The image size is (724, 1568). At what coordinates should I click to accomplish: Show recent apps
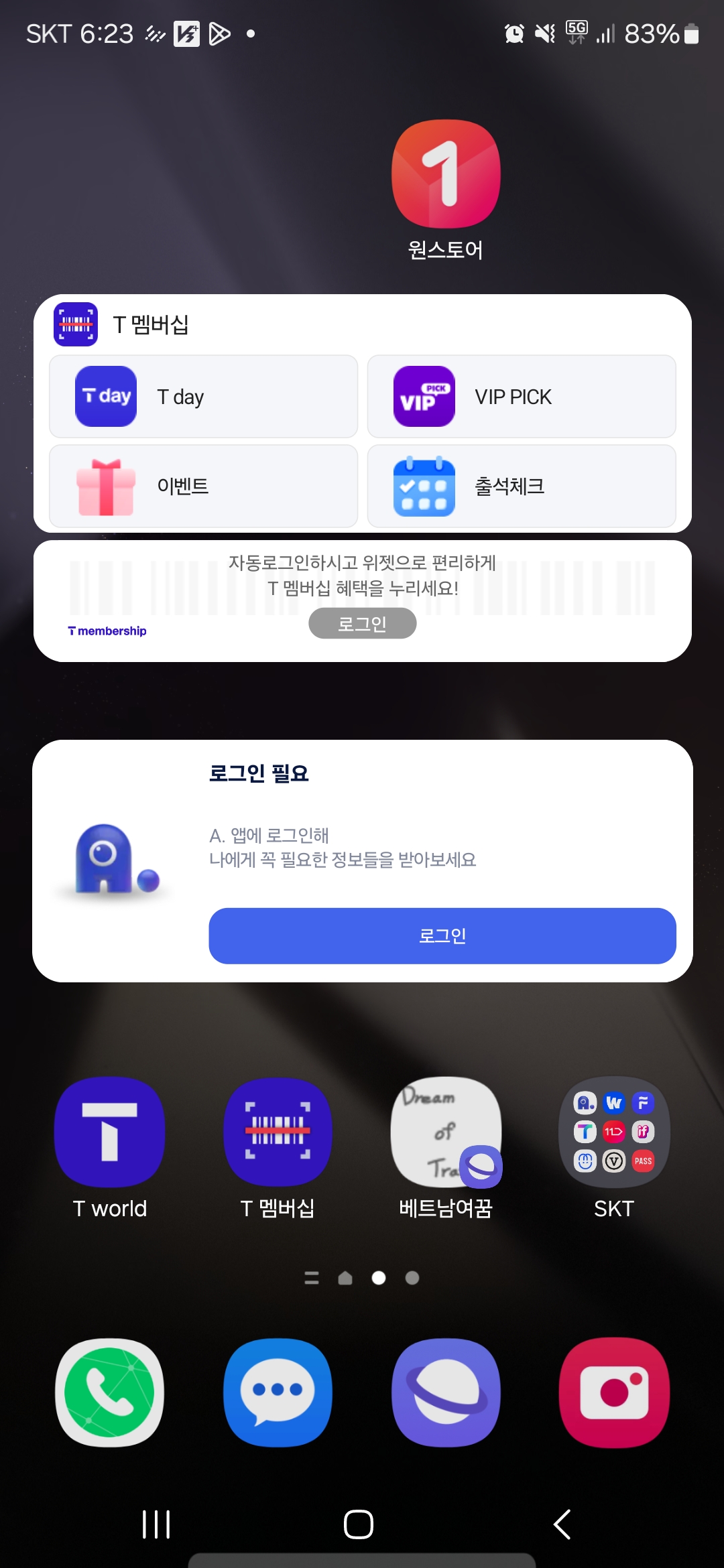click(156, 1524)
